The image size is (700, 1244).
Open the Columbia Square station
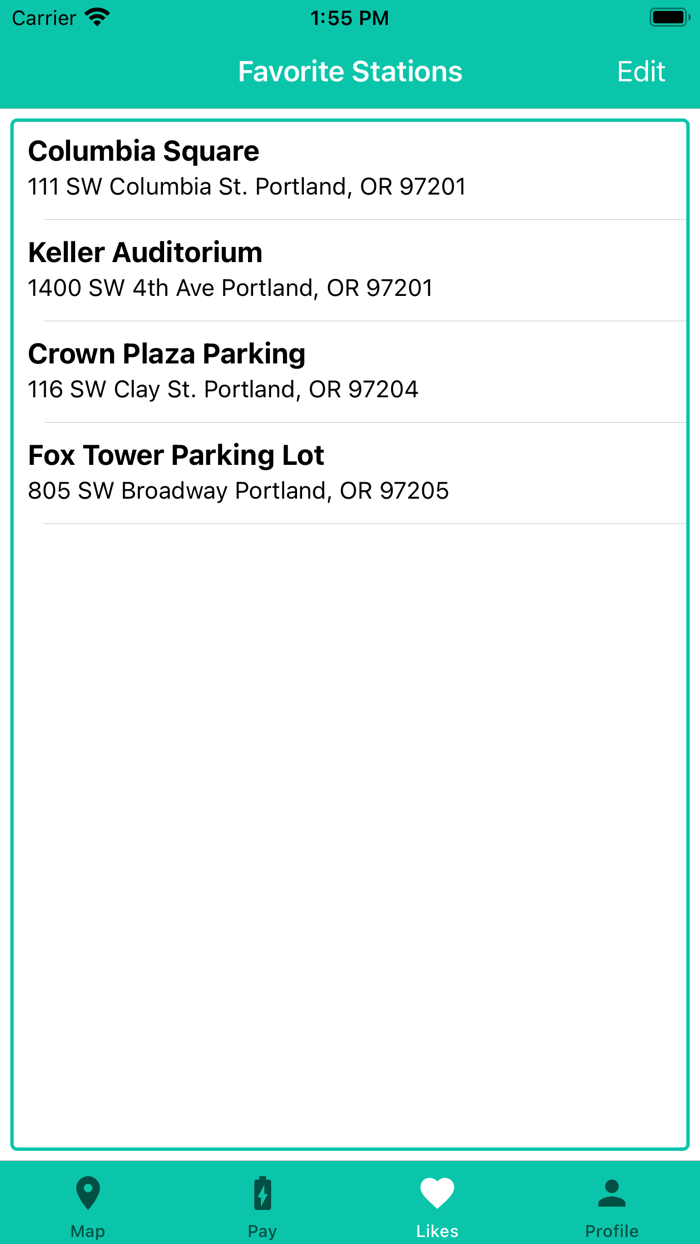coord(350,168)
